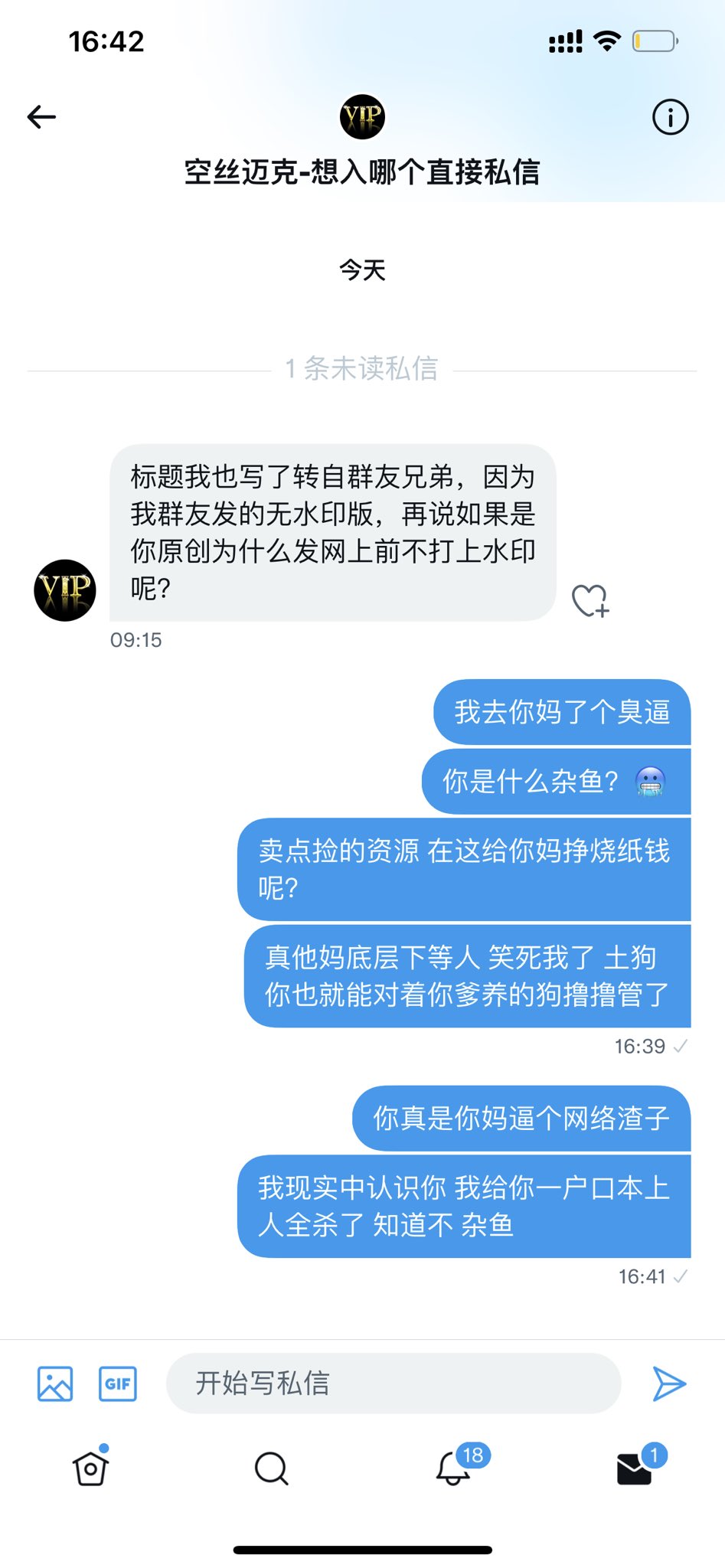The image size is (725, 1568).
Task: Tap the VIP sender avatar beside the message
Action: 65,590
